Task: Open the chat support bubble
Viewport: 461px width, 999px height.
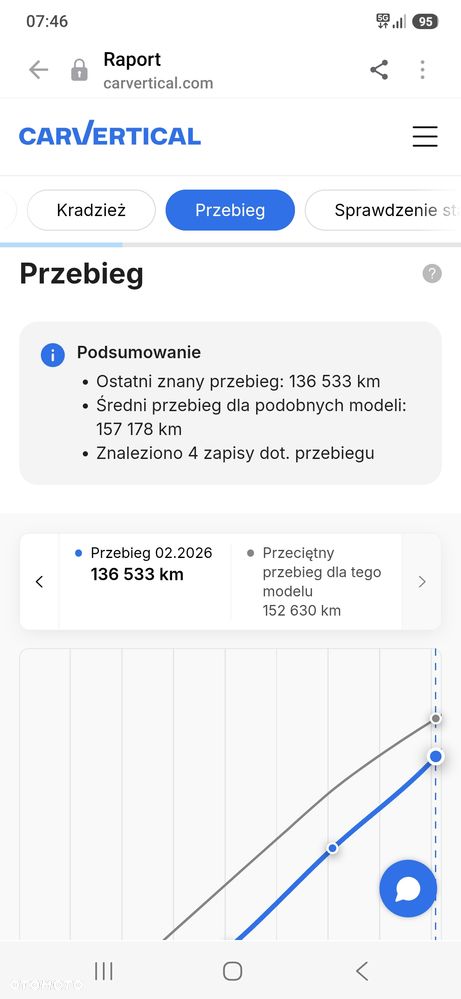Action: (408, 889)
